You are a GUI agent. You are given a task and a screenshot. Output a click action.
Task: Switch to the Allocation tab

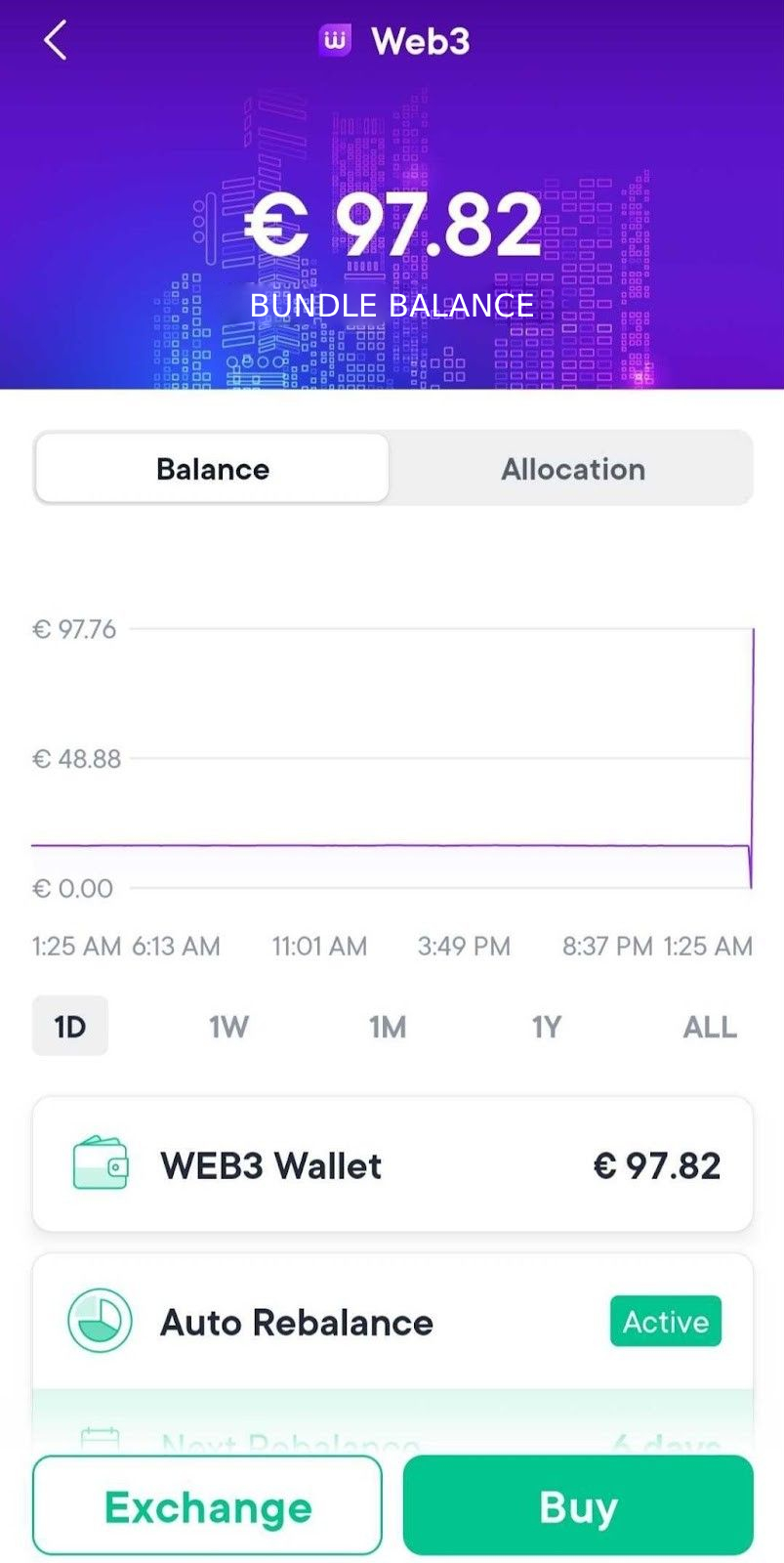click(x=572, y=469)
